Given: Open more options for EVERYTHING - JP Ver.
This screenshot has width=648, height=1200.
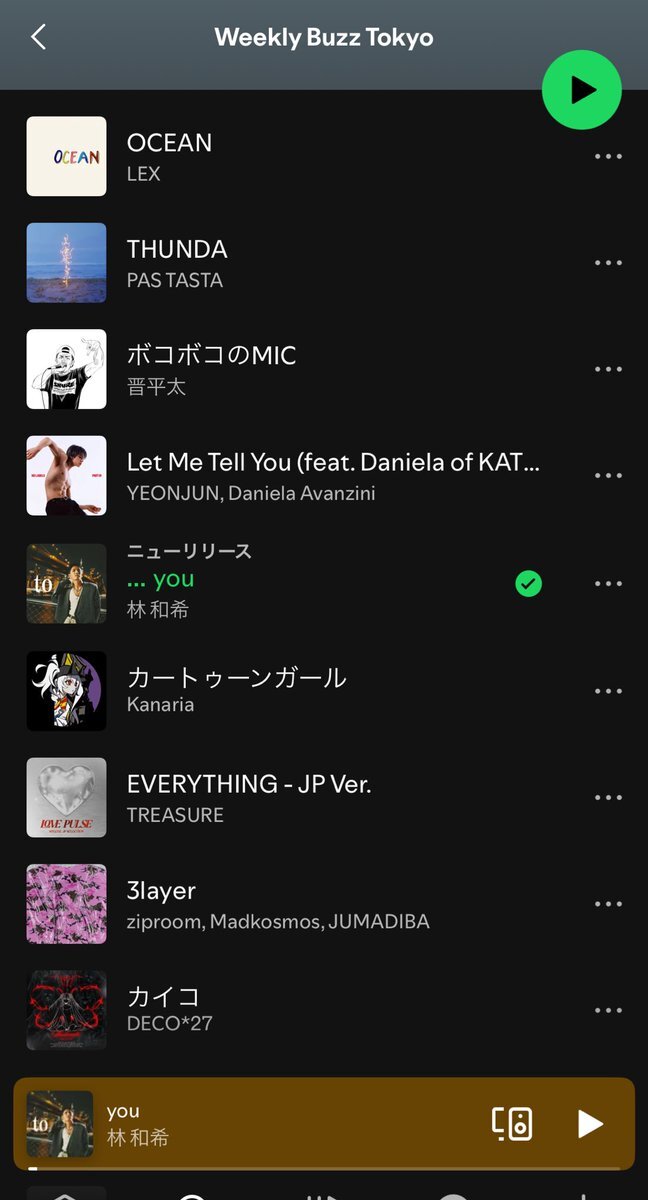Looking at the screenshot, I should (608, 797).
